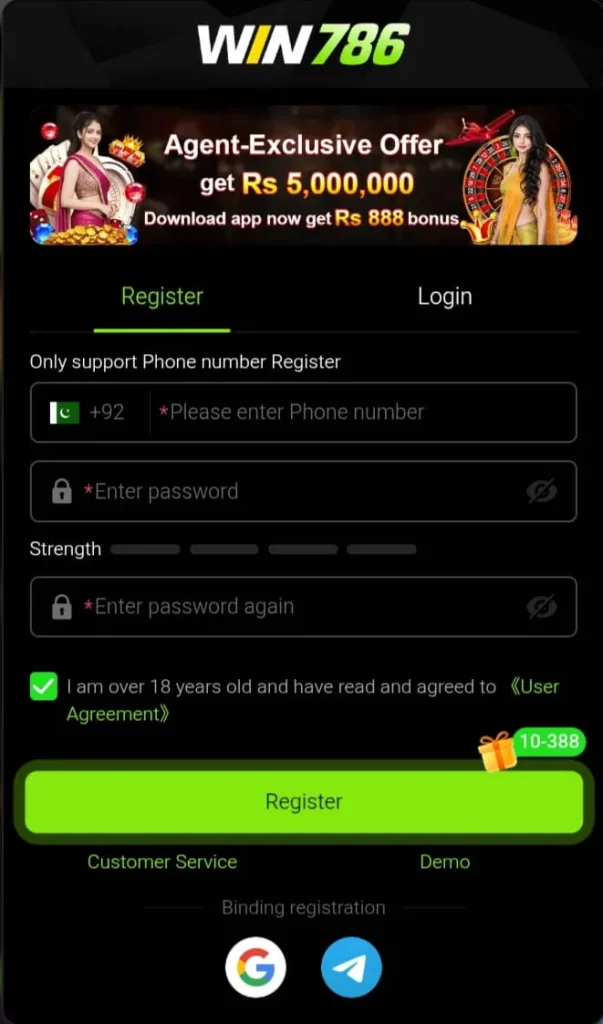Open the 10-388 gift box bonus

498,750
